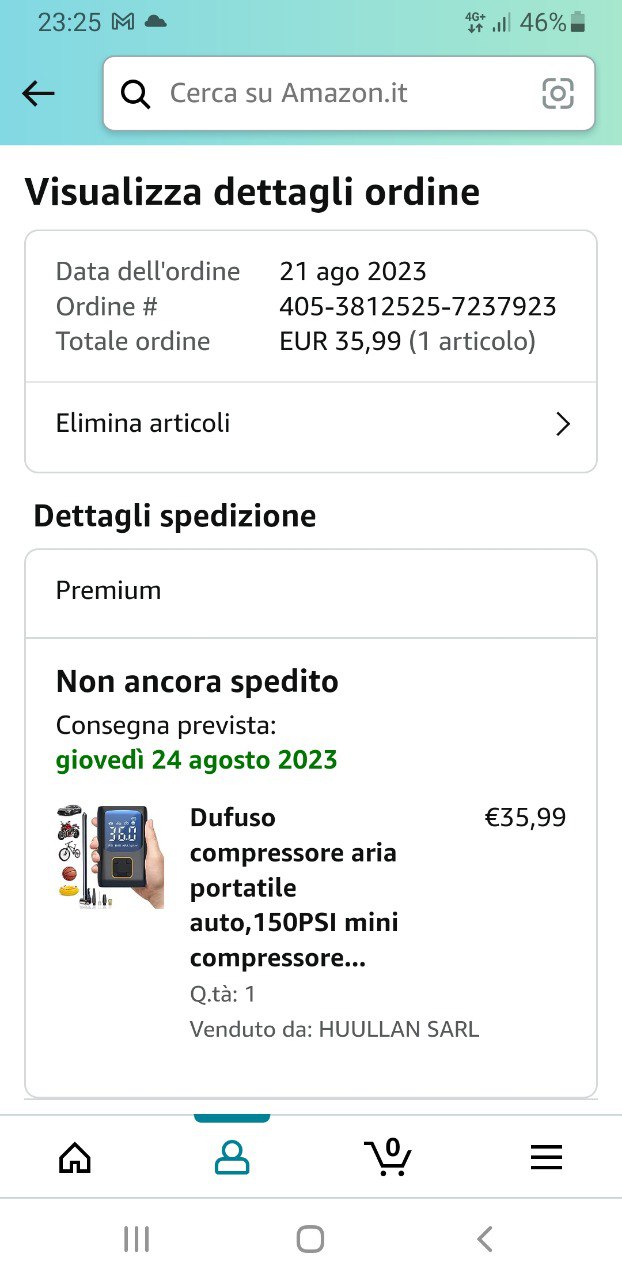
Task: Tap the Cerca su Amazon.it search box
Action: tap(330, 94)
